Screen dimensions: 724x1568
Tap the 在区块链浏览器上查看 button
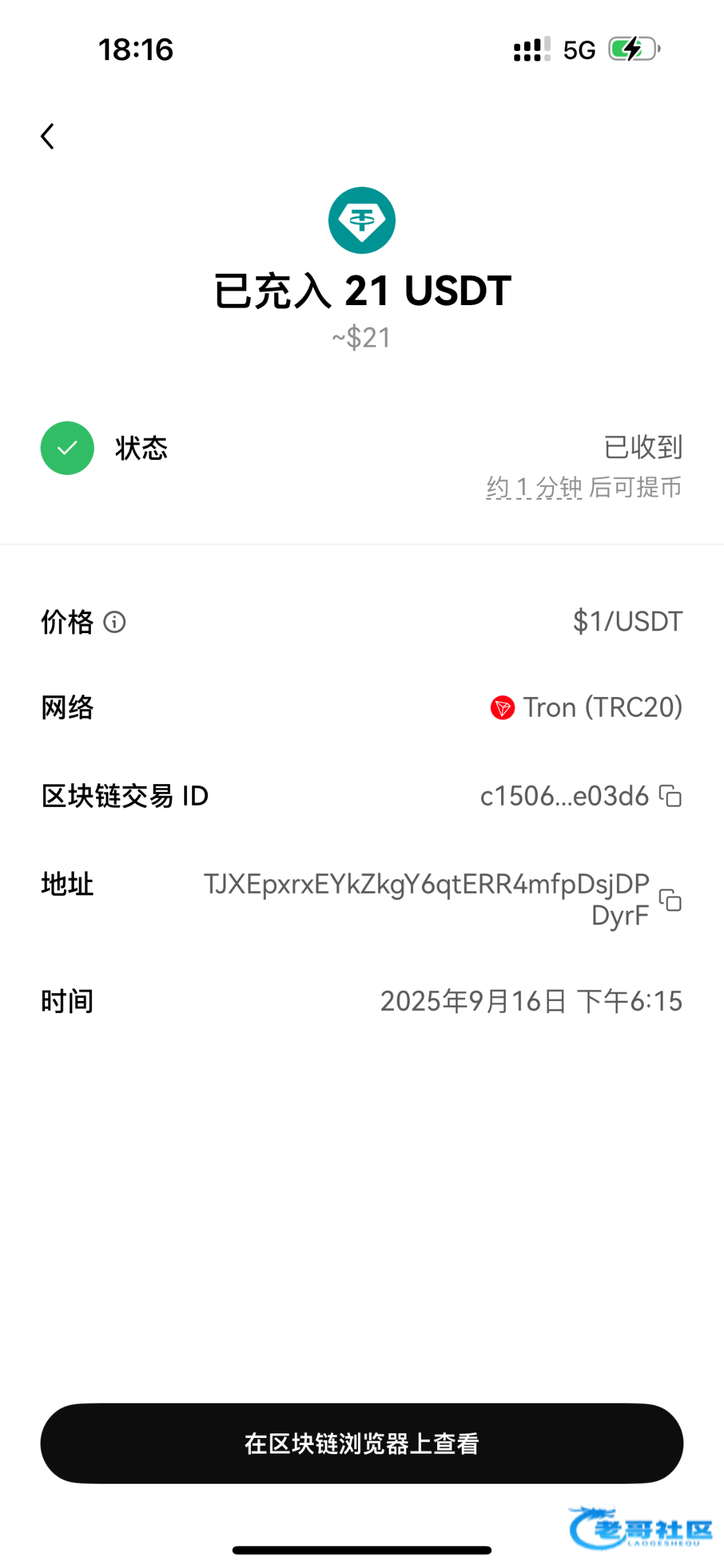point(362,1443)
